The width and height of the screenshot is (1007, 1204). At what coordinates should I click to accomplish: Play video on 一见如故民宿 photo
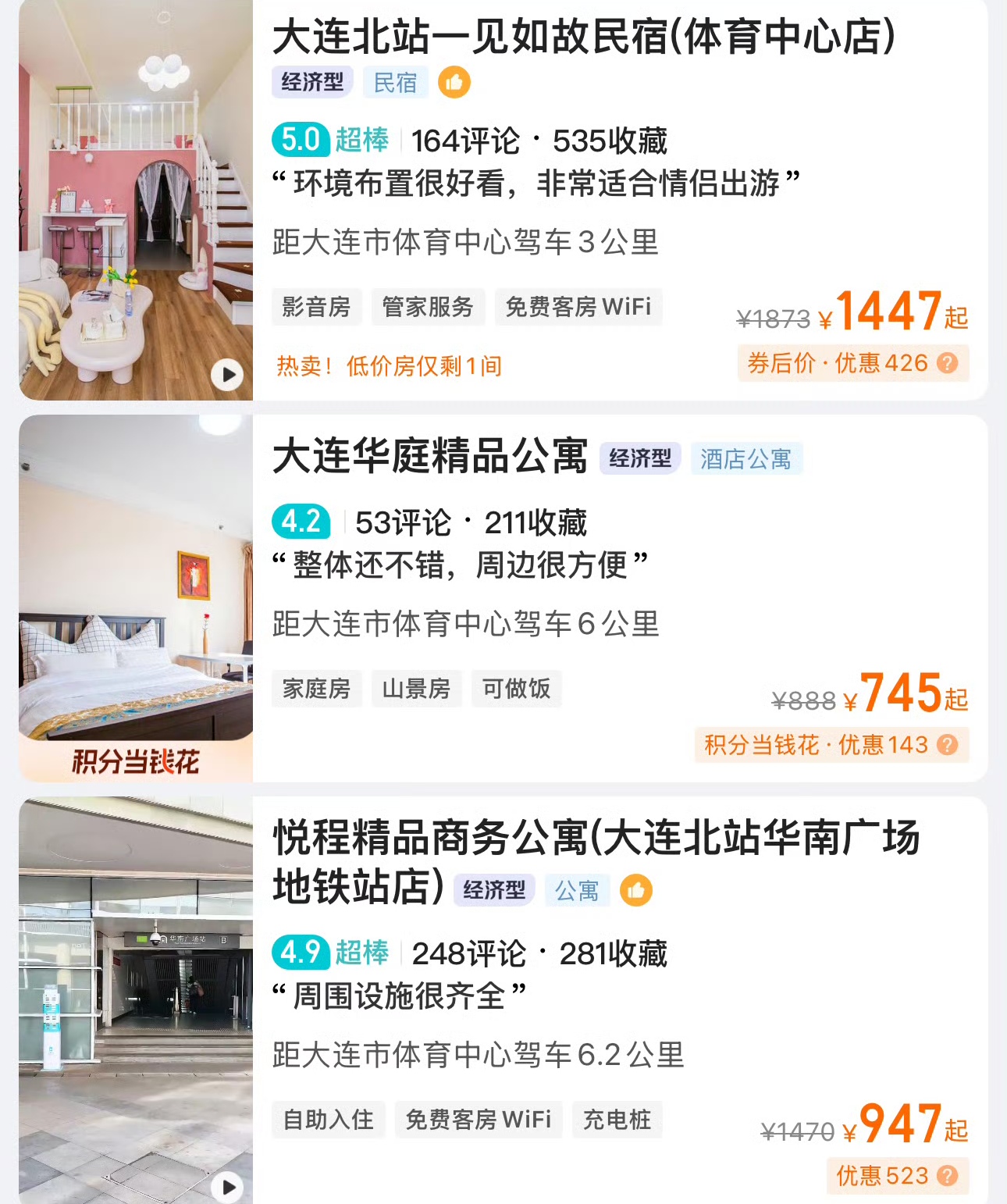pyautogui.click(x=227, y=375)
